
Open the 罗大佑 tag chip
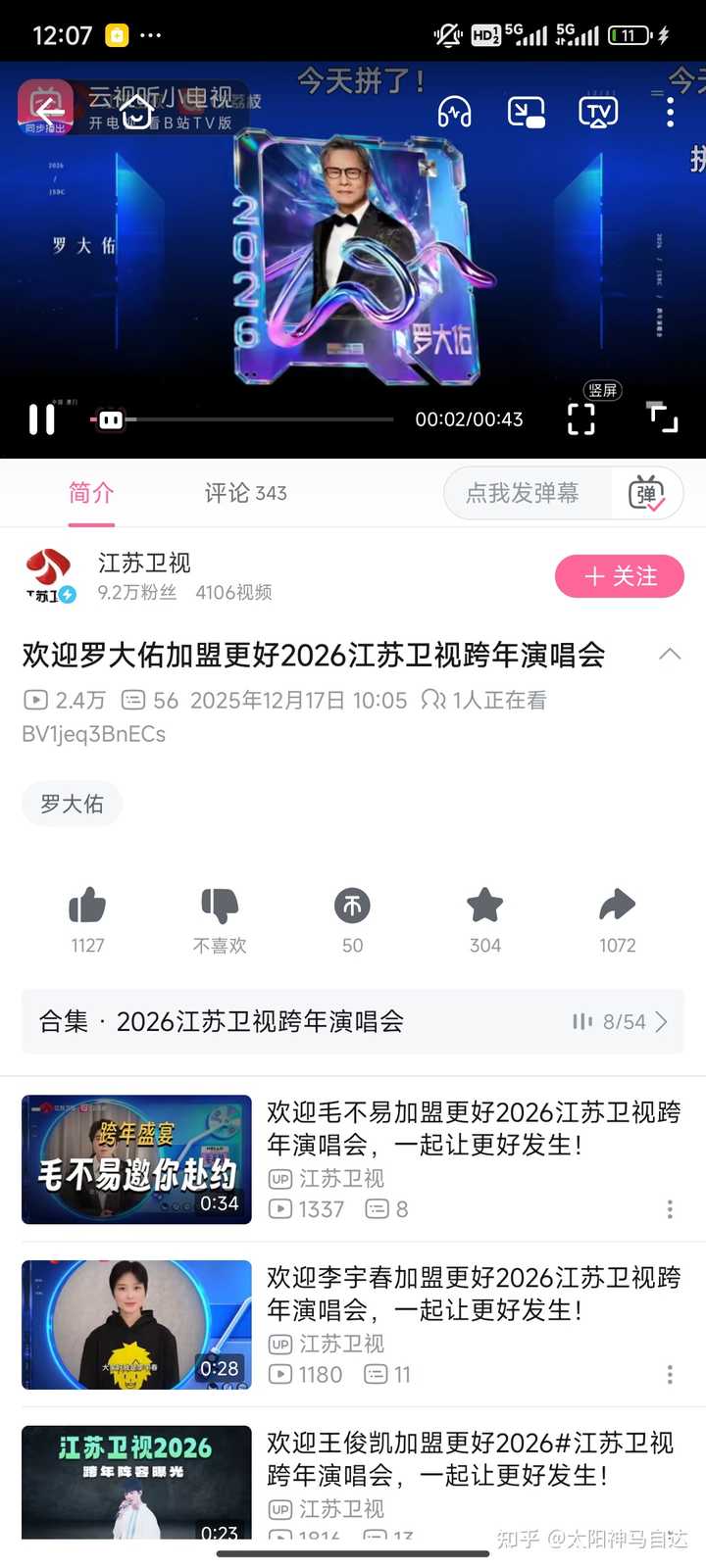pos(72,804)
